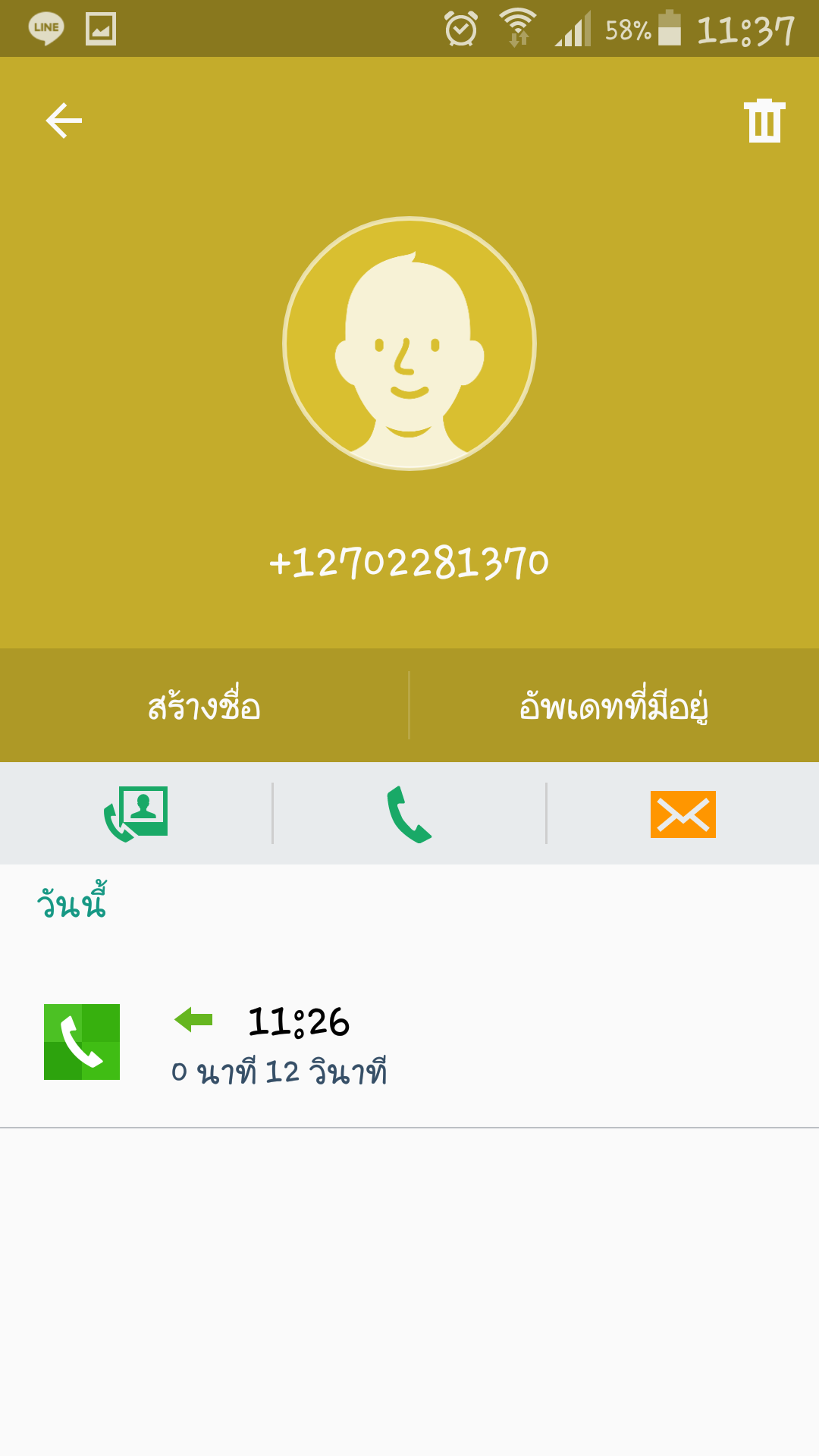This screenshot has height=1456, width=819.
Task: Open the 11:26 call log entry
Action: coord(409,1043)
